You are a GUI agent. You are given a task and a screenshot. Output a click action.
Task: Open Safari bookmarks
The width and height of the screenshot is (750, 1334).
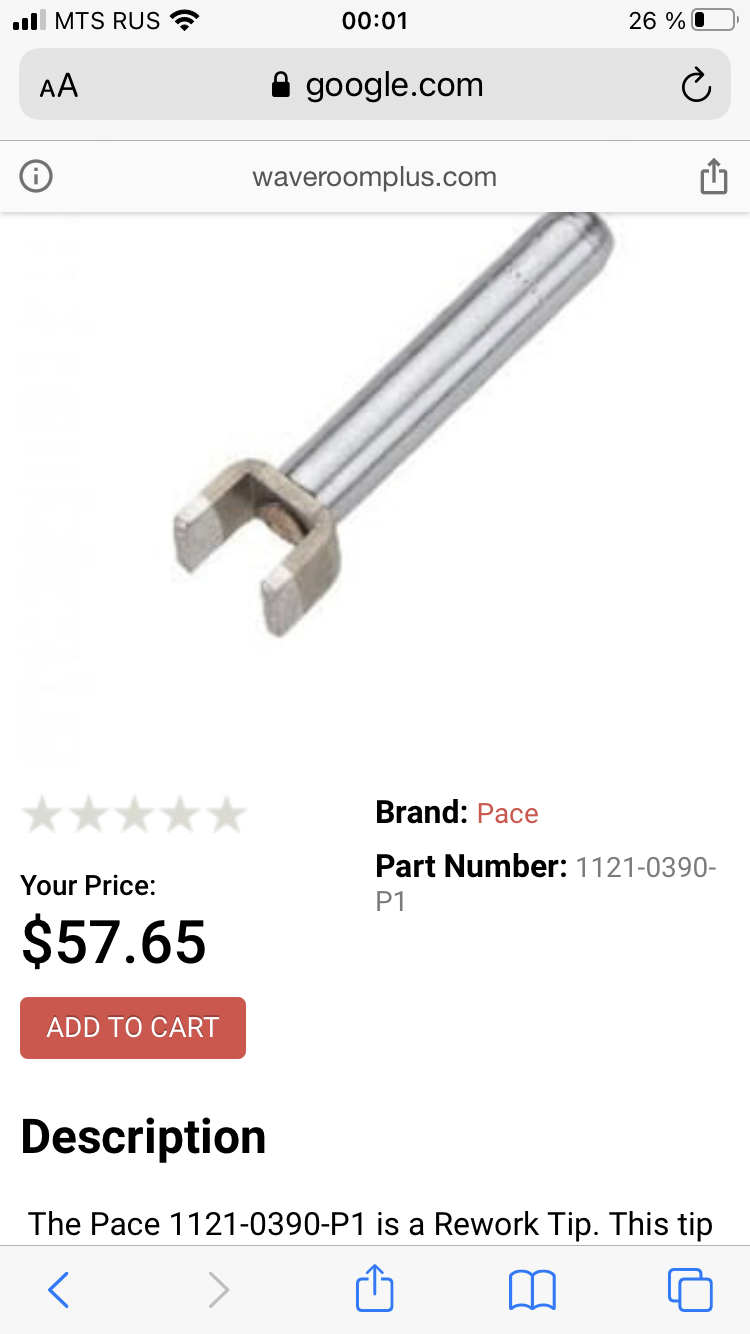[x=532, y=1290]
